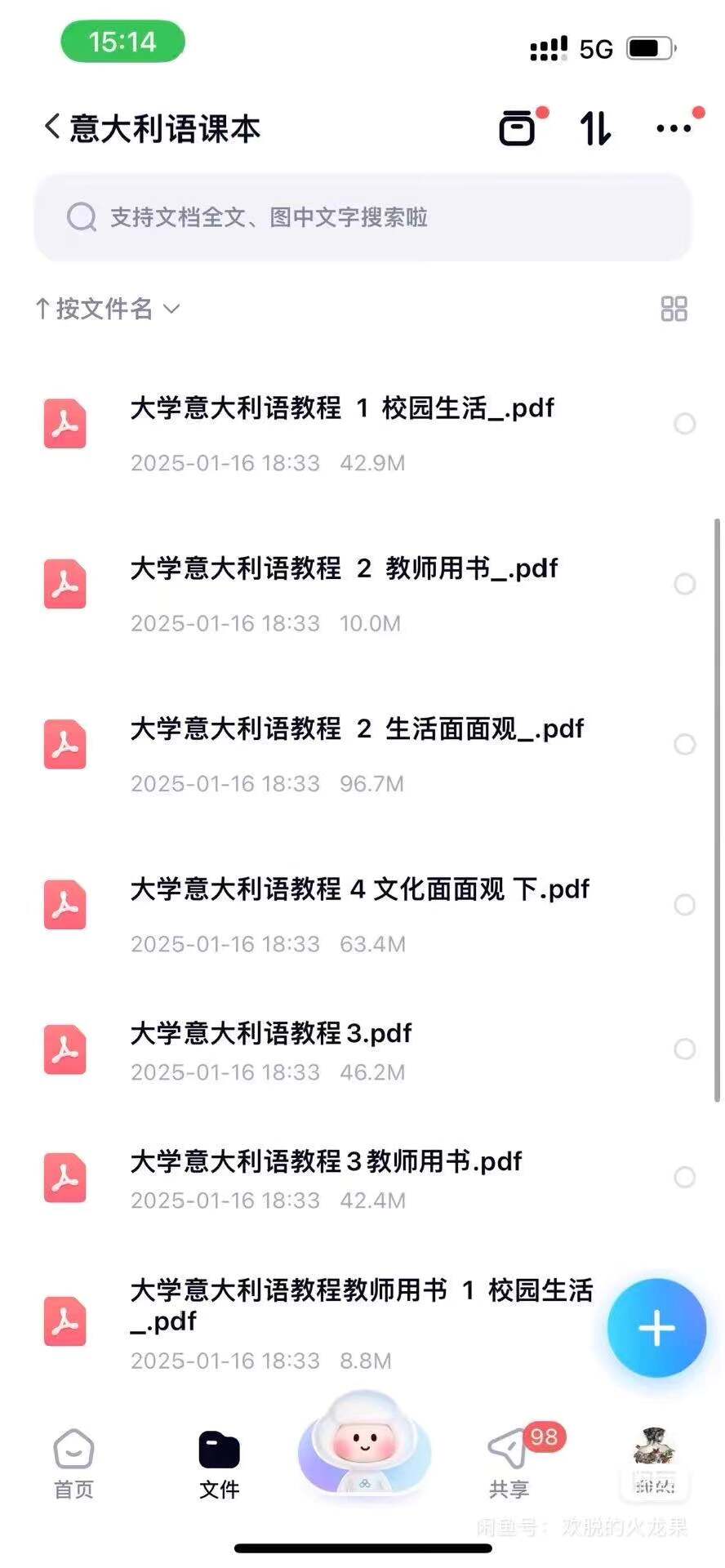Switch to grid view layout
This screenshot has width=725, height=1568.
(x=674, y=309)
